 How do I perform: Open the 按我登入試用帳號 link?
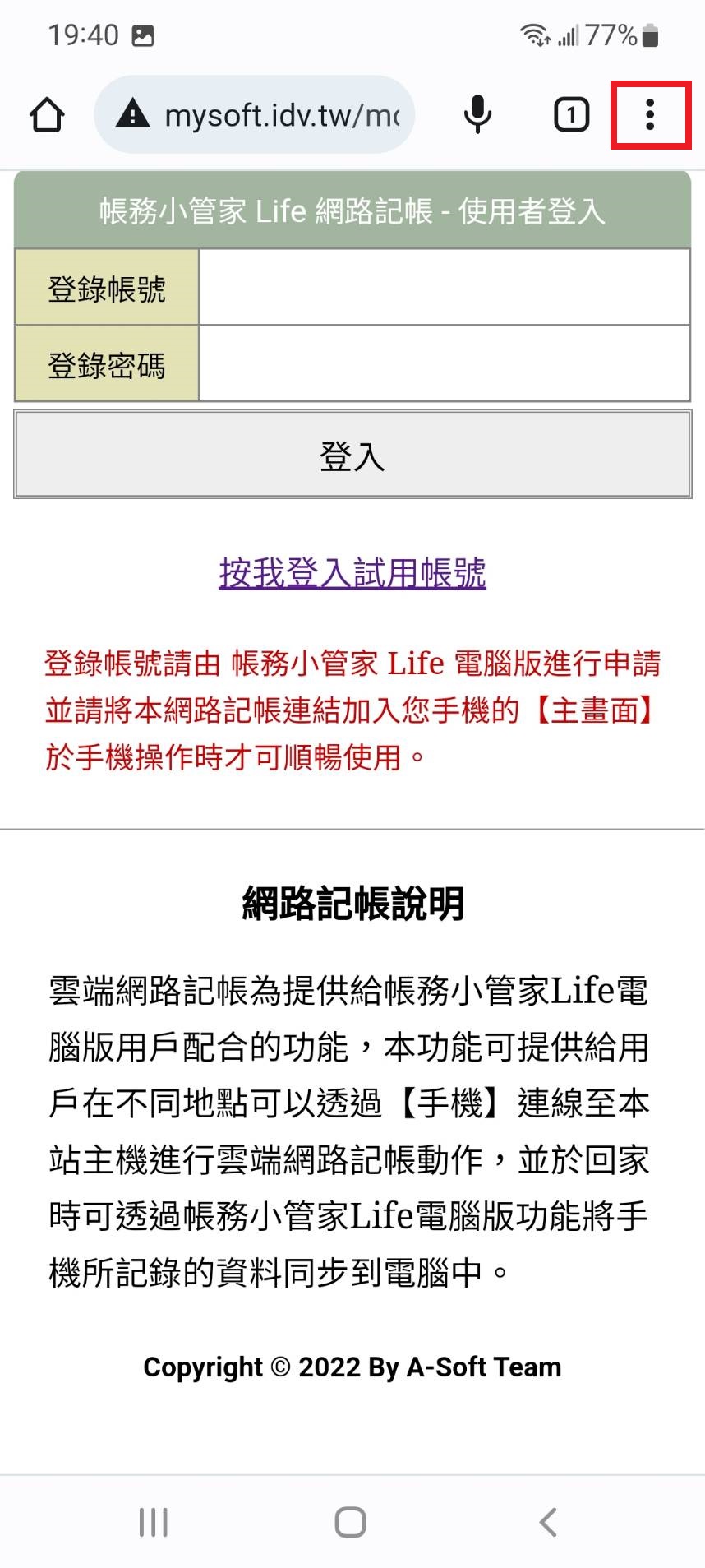(x=352, y=573)
